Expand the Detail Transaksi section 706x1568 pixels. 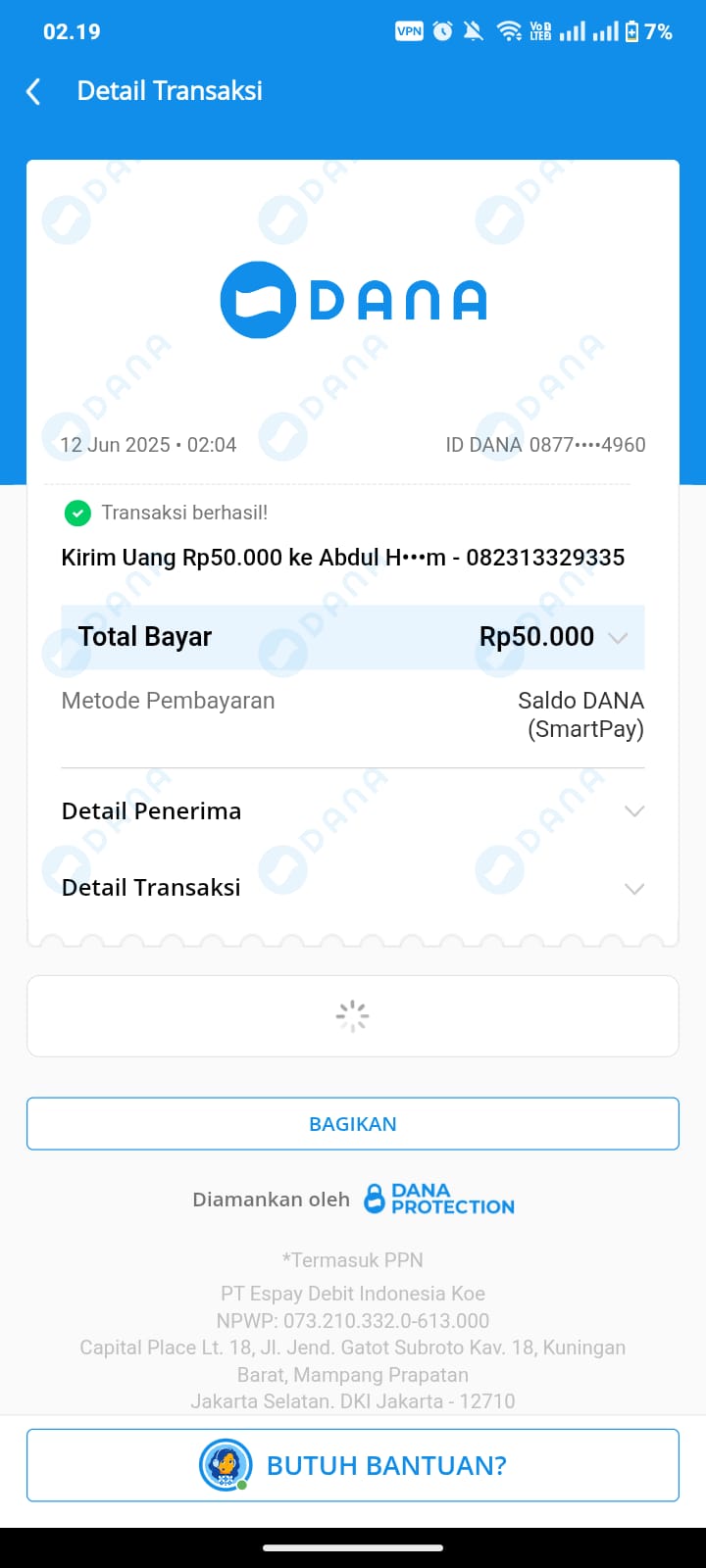[x=633, y=889]
